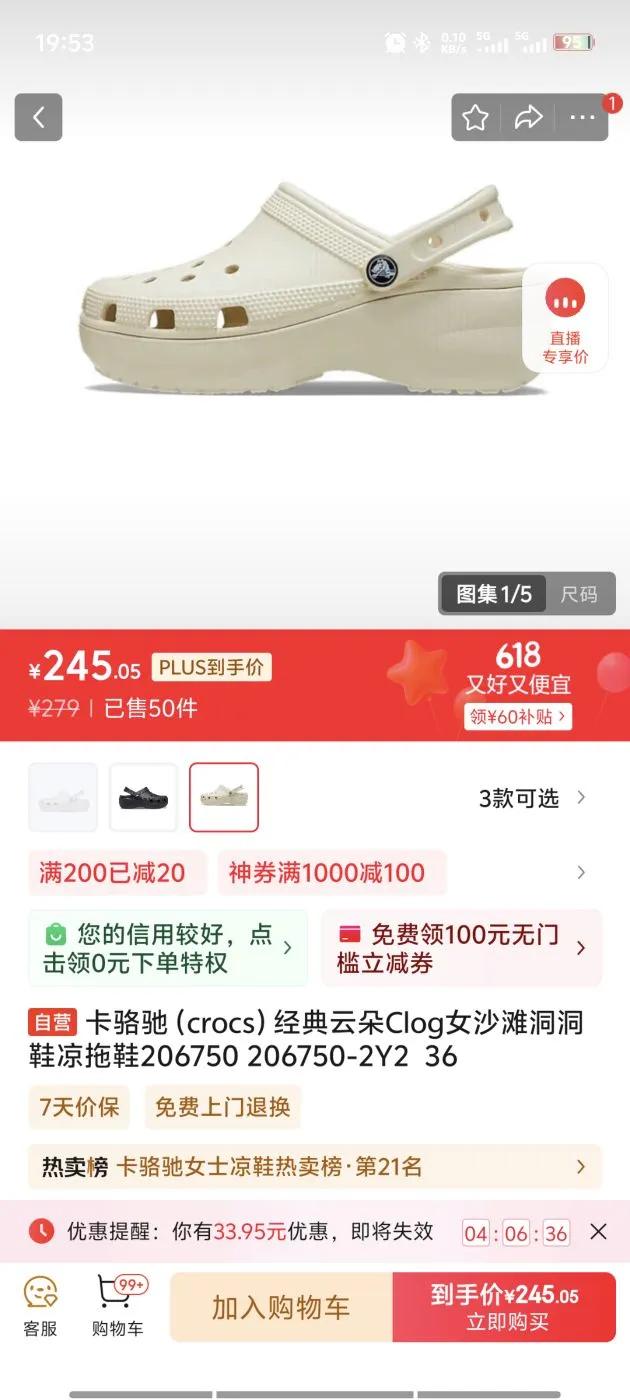
Task: Open the three-dot overflow menu
Action: click(x=582, y=118)
